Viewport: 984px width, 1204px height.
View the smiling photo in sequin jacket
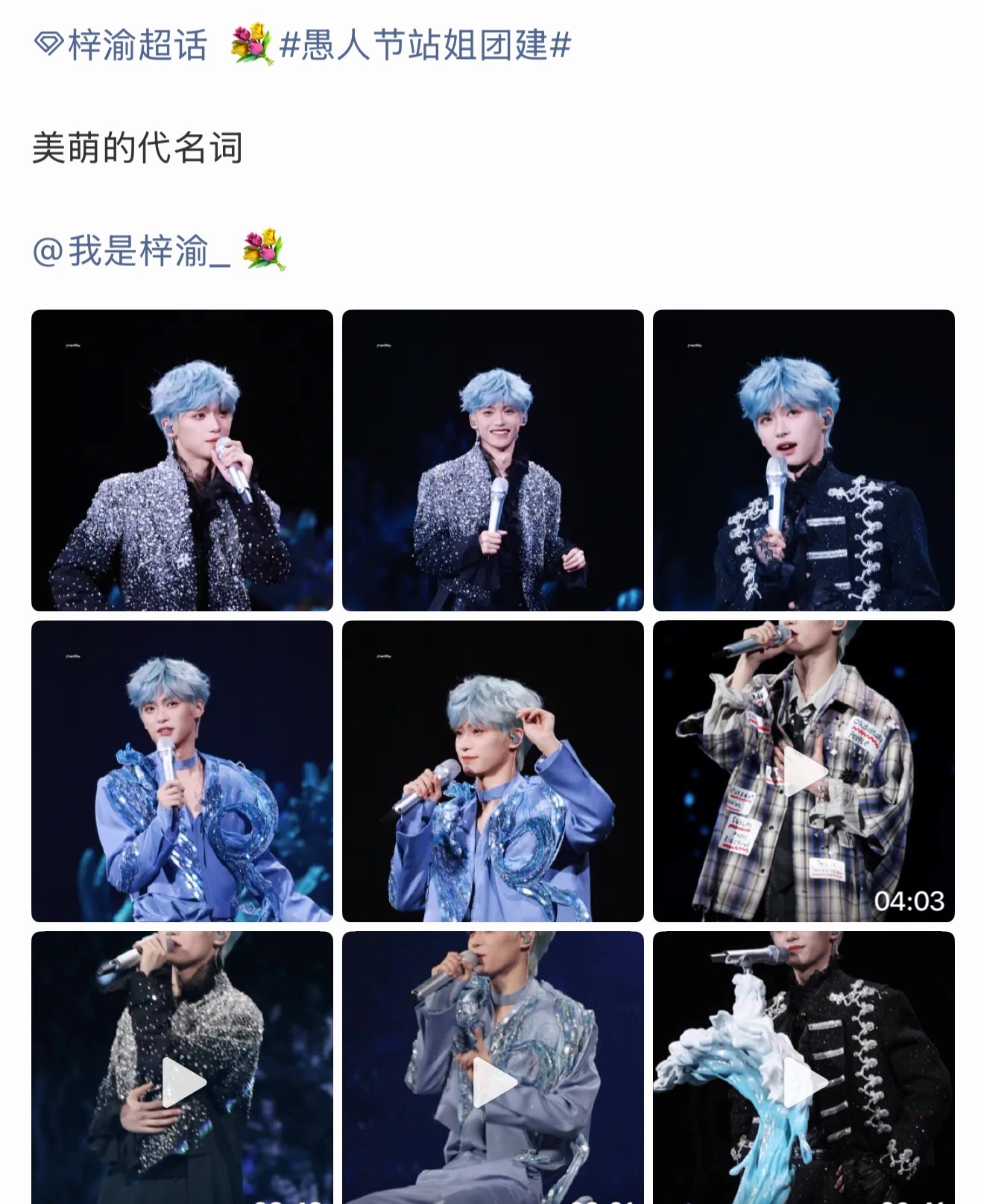point(493,460)
